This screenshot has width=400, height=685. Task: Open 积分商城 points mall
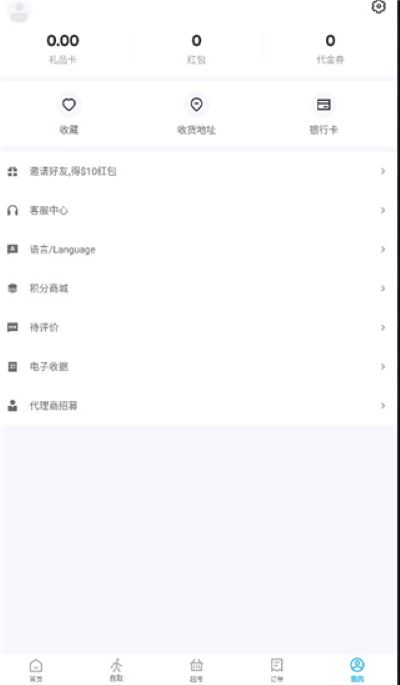coord(197,288)
